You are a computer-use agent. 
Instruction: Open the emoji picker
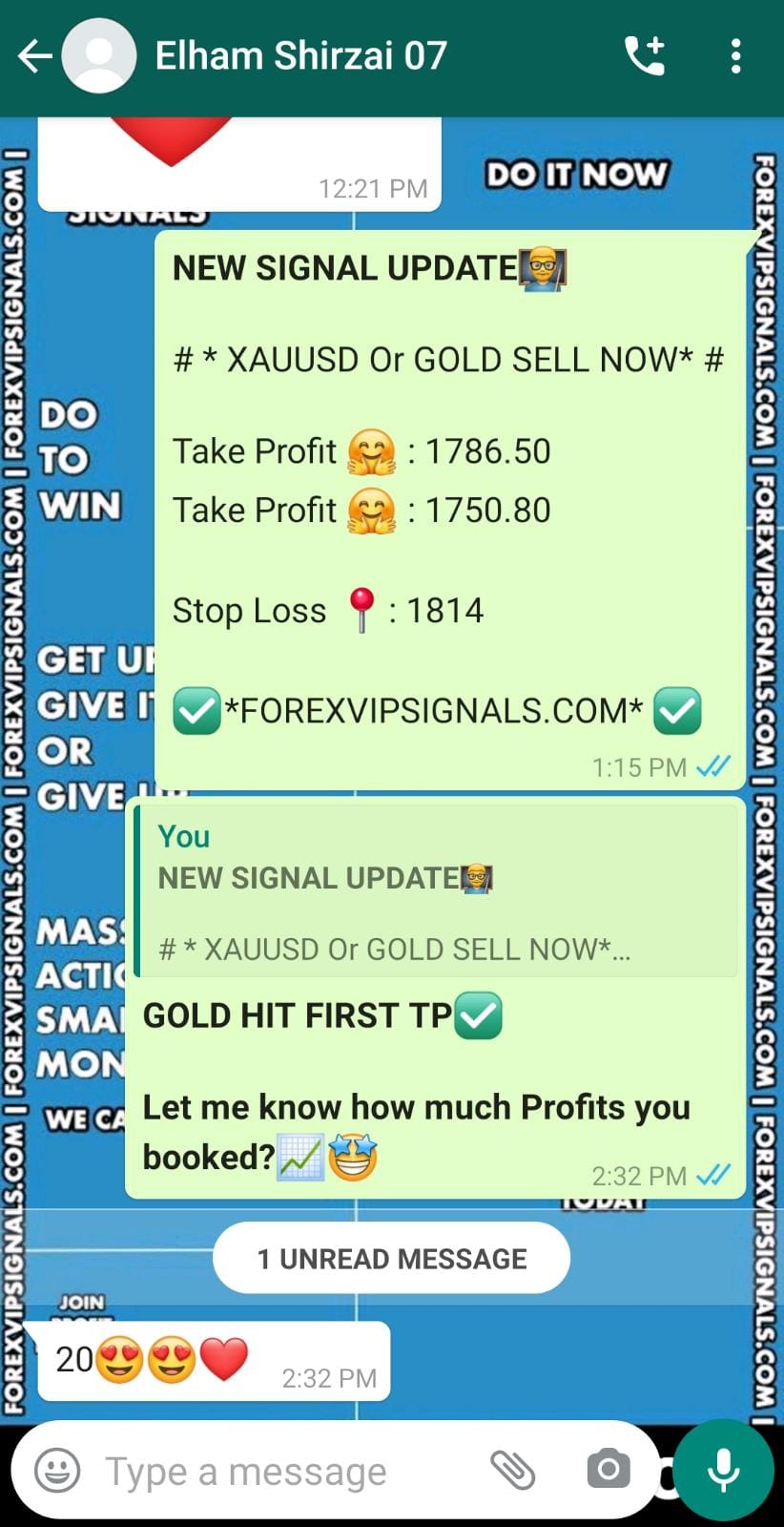[57, 1470]
